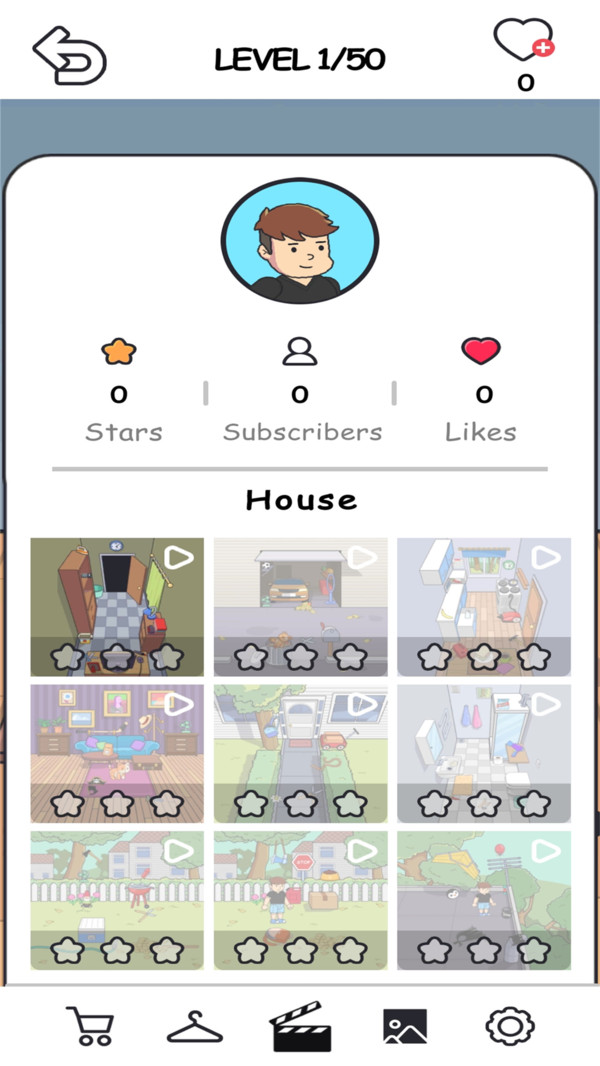The height and width of the screenshot is (1066, 600).
Task: Open the boy with stop sign level
Action: (300, 900)
